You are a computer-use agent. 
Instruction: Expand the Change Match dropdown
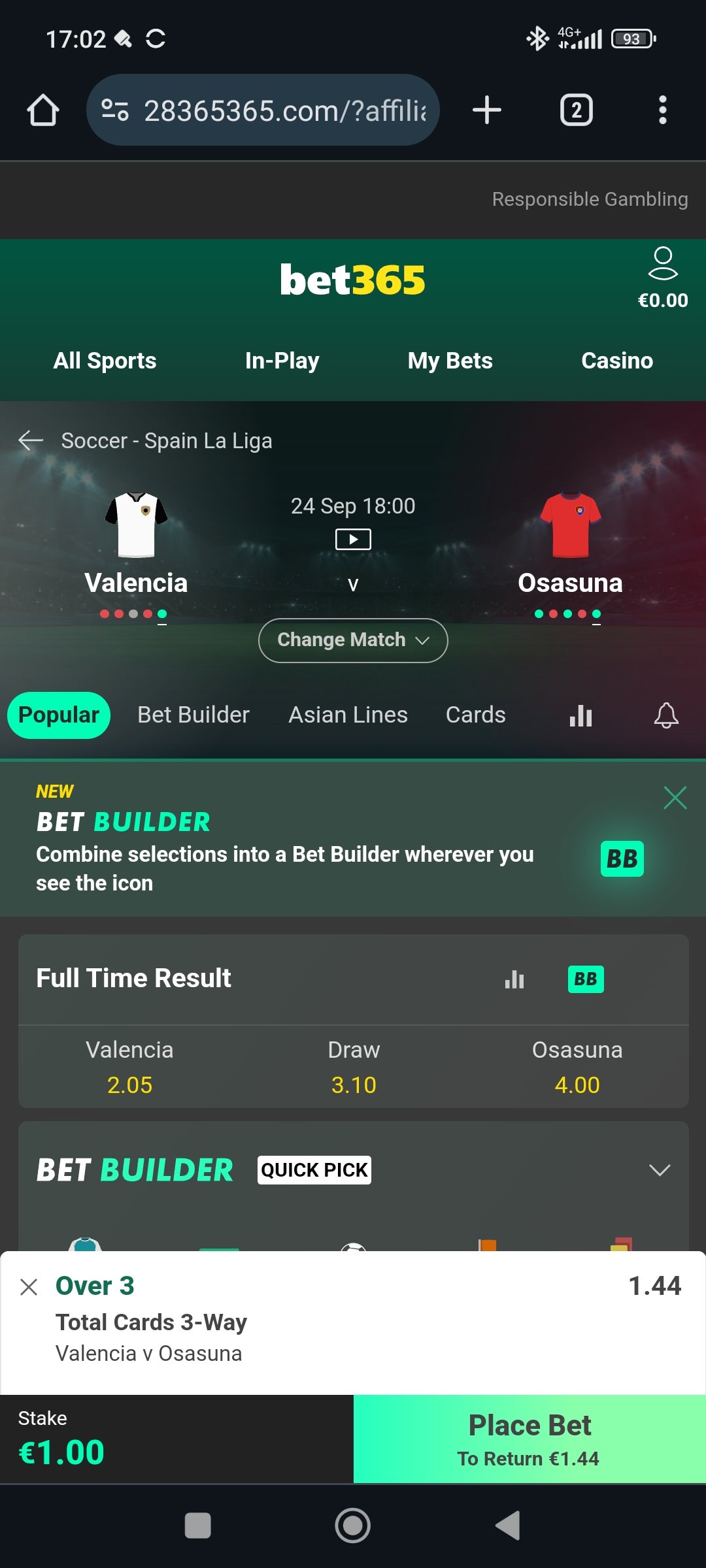[353, 640]
